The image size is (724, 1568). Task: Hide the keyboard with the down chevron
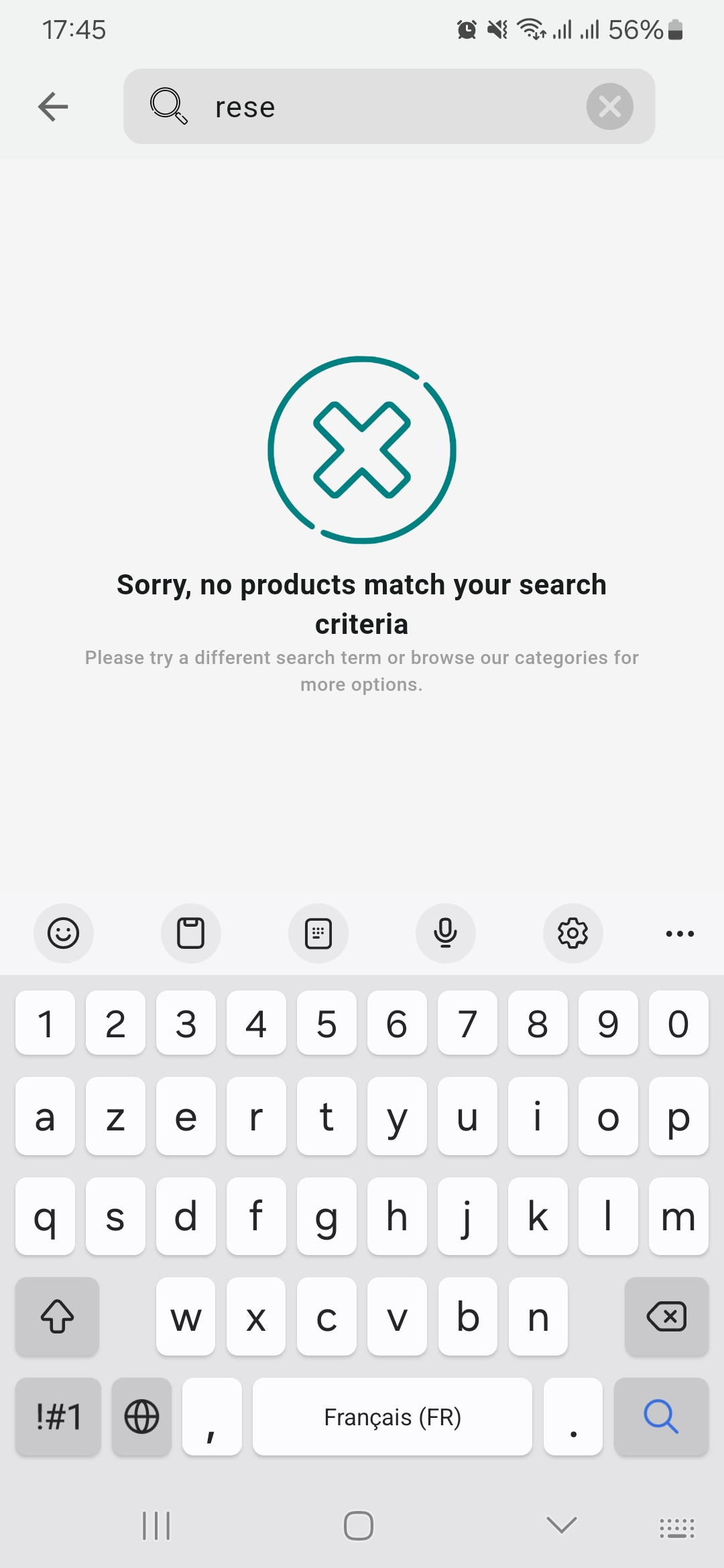pyautogui.click(x=561, y=1525)
